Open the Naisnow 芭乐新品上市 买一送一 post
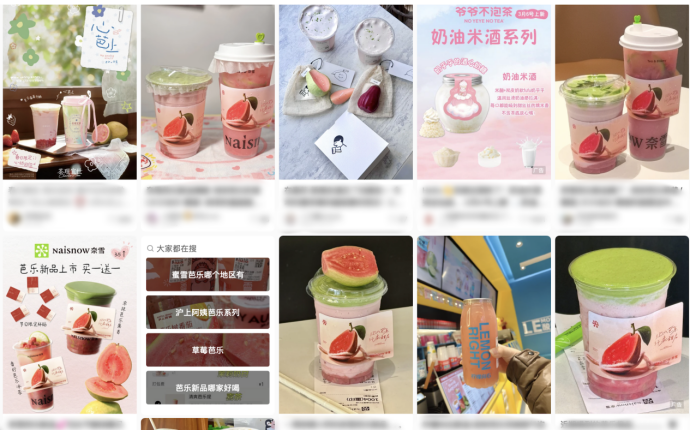Viewport: 690px width, 430px height. point(69,325)
